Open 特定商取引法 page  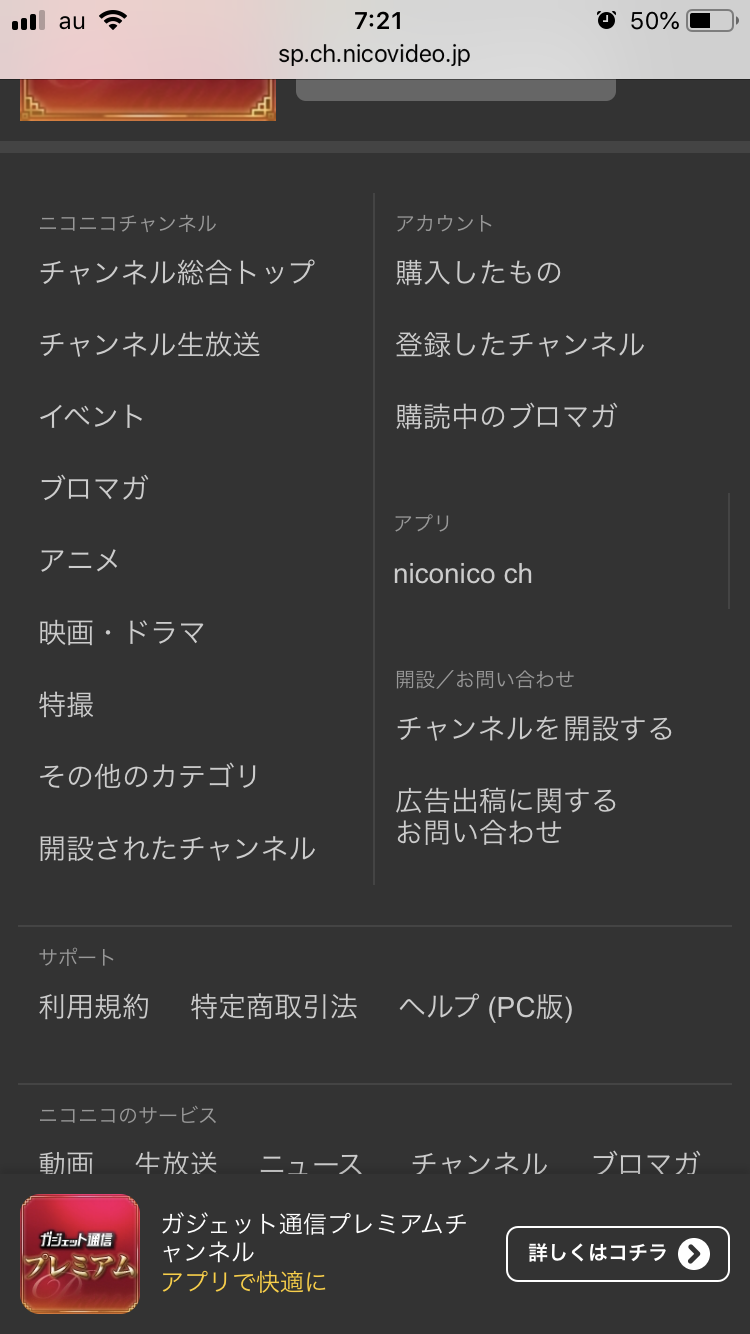(x=274, y=1007)
